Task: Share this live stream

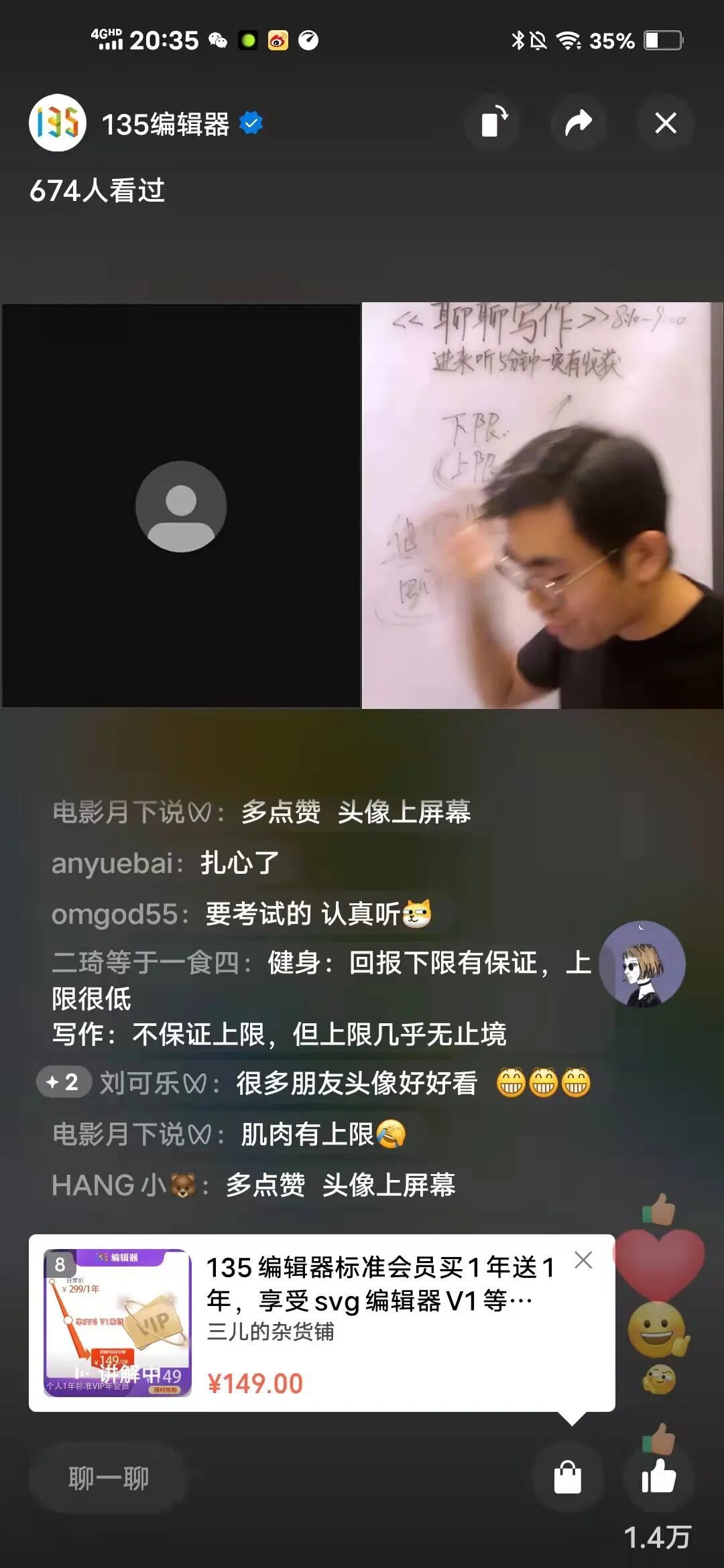Action: click(x=578, y=123)
